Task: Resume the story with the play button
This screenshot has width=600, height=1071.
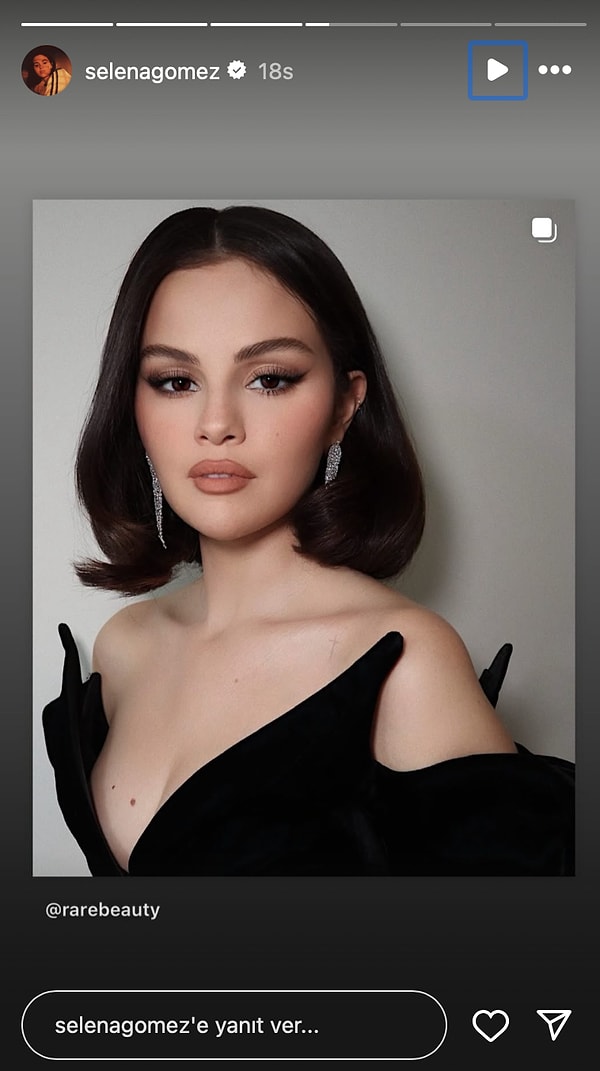Action: point(497,70)
